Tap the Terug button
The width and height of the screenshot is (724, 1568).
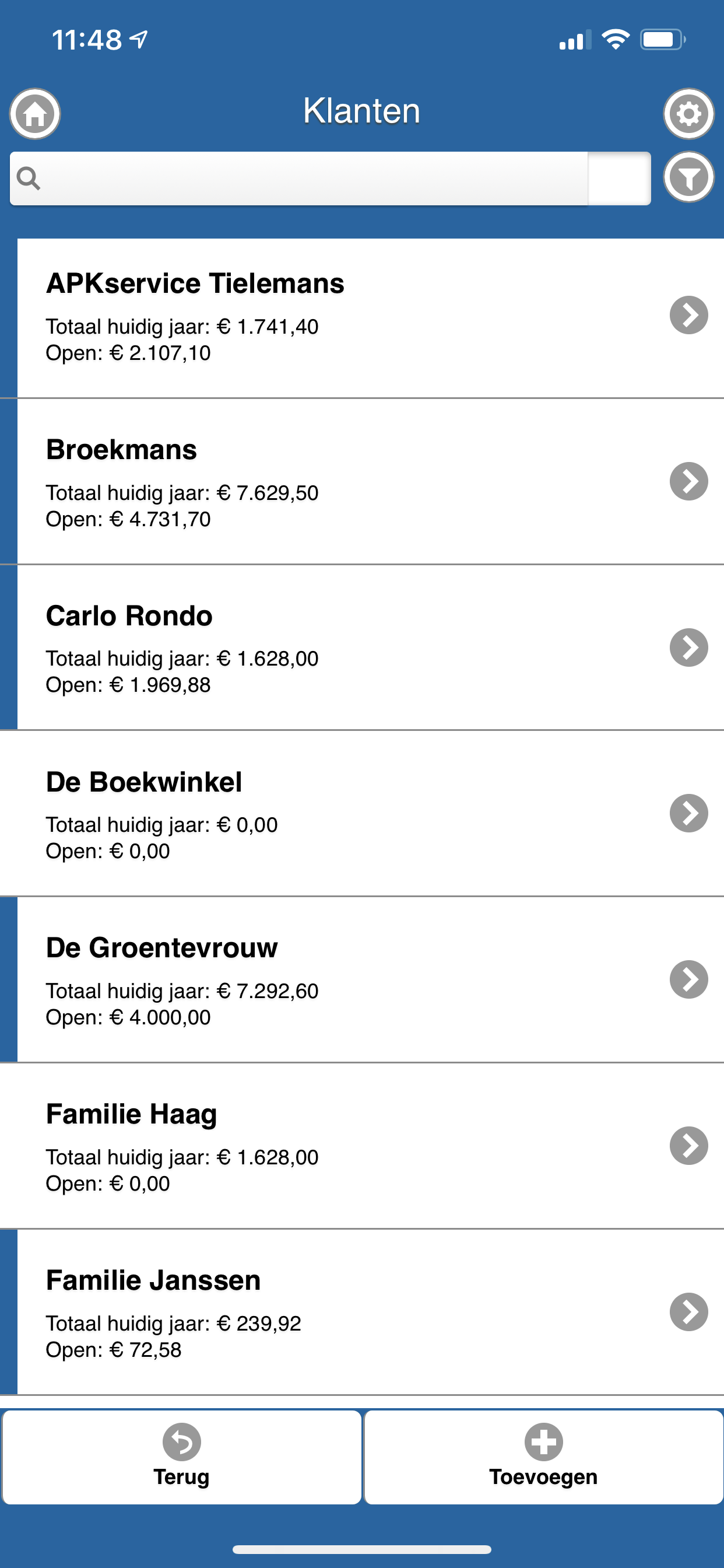click(181, 1457)
